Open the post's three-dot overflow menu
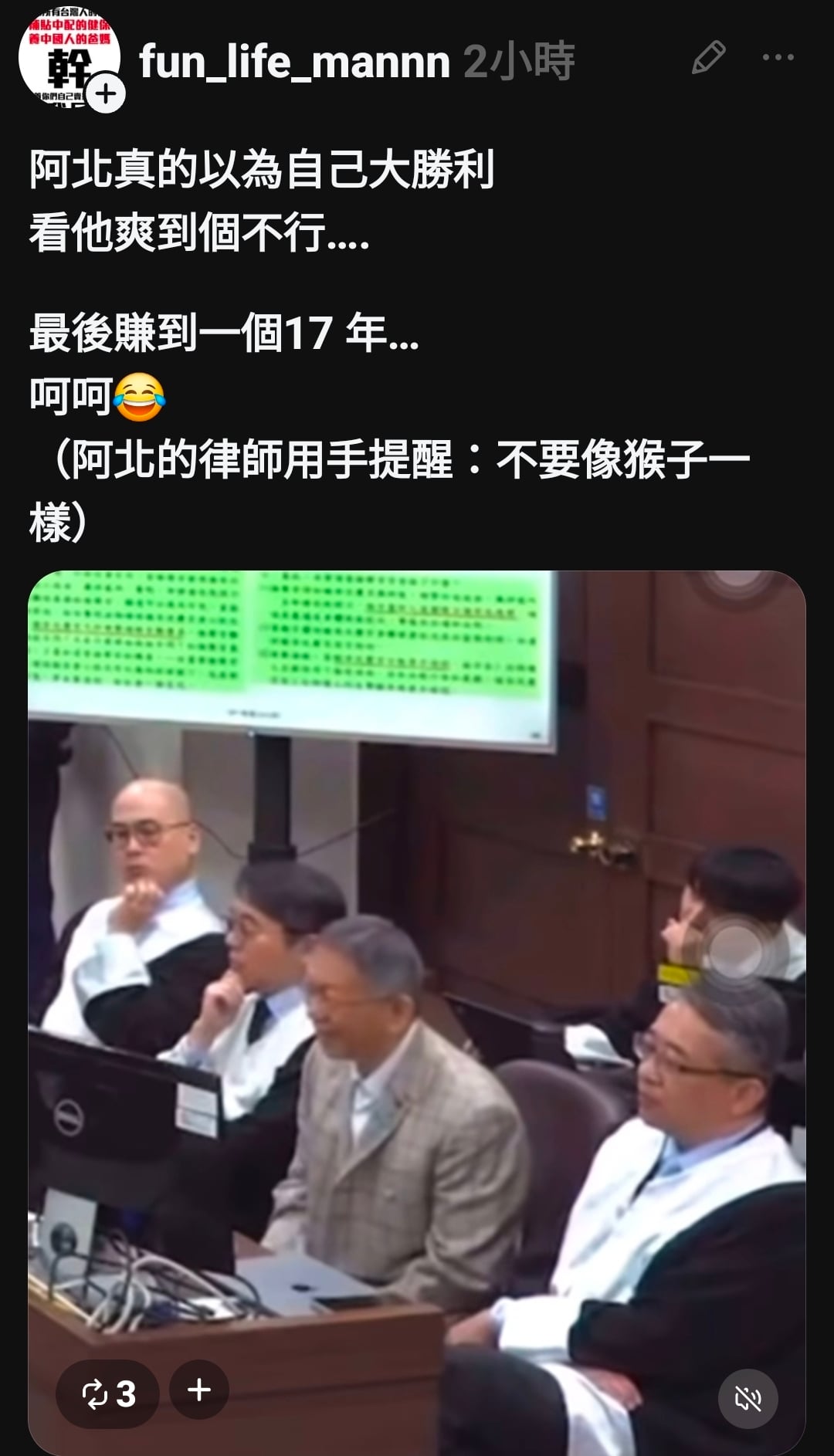Viewport: 834px width, 1456px height. (778, 58)
